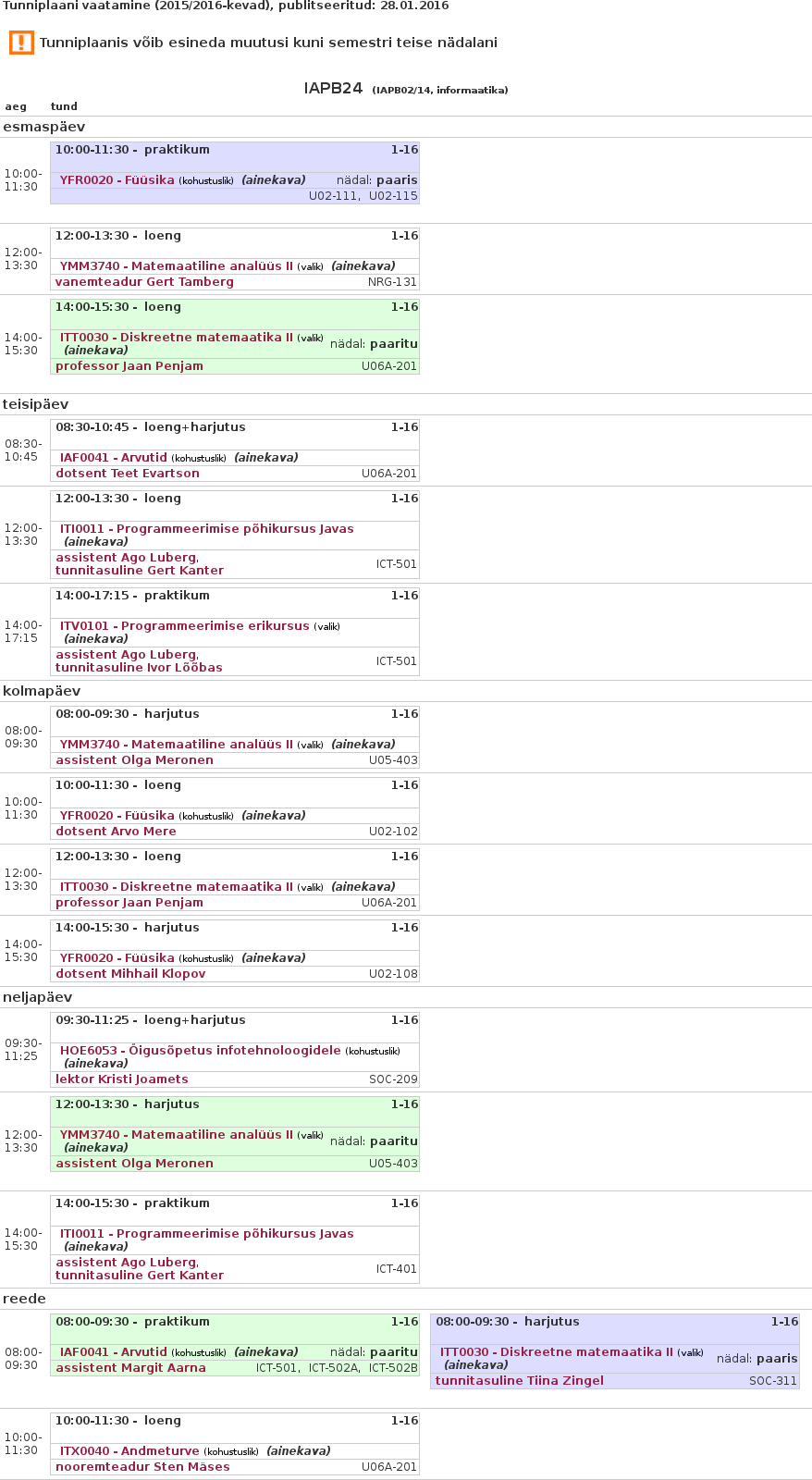The image size is (812, 1480).
Task: View nooremteadur Sten Mäses's page
Action: tap(142, 1467)
